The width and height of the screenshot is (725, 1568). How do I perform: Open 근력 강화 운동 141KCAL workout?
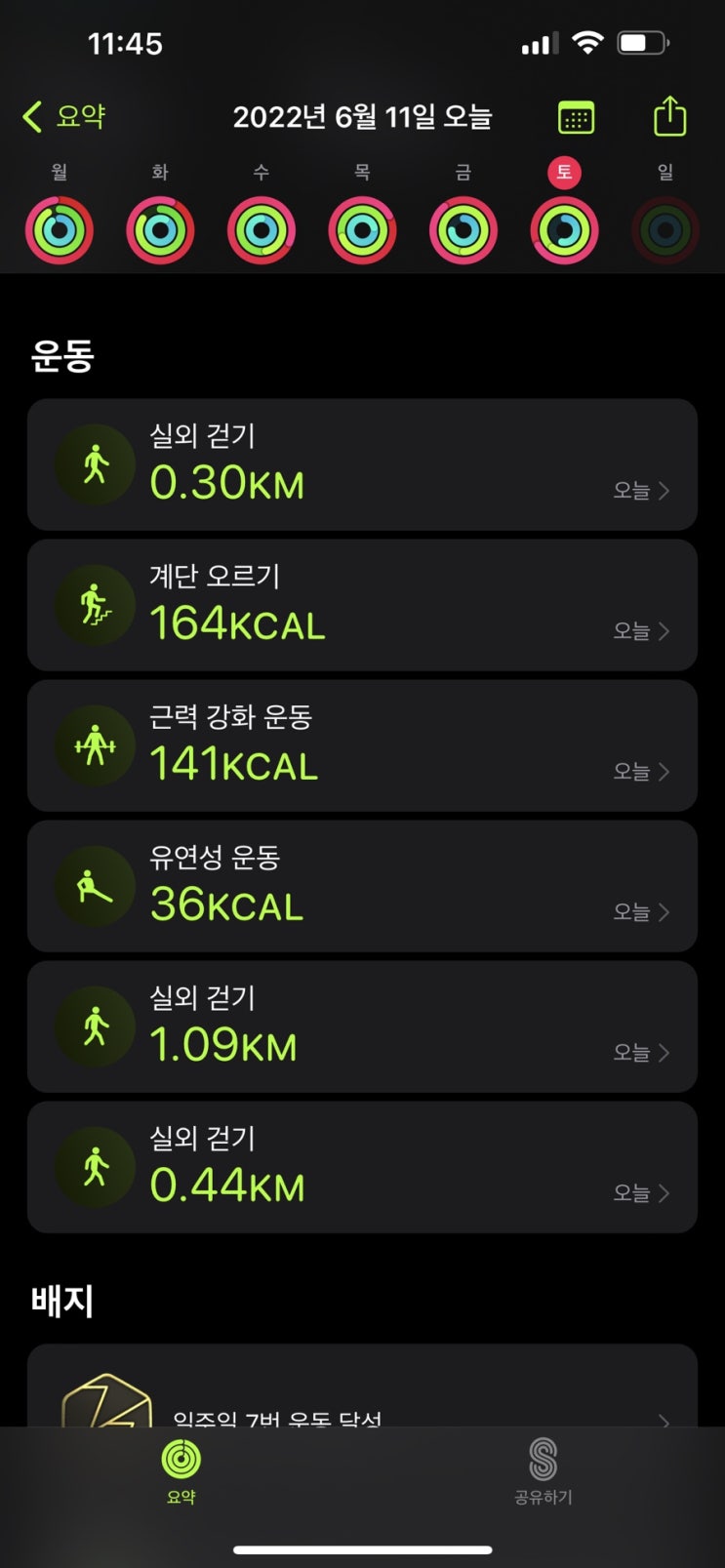[362, 745]
